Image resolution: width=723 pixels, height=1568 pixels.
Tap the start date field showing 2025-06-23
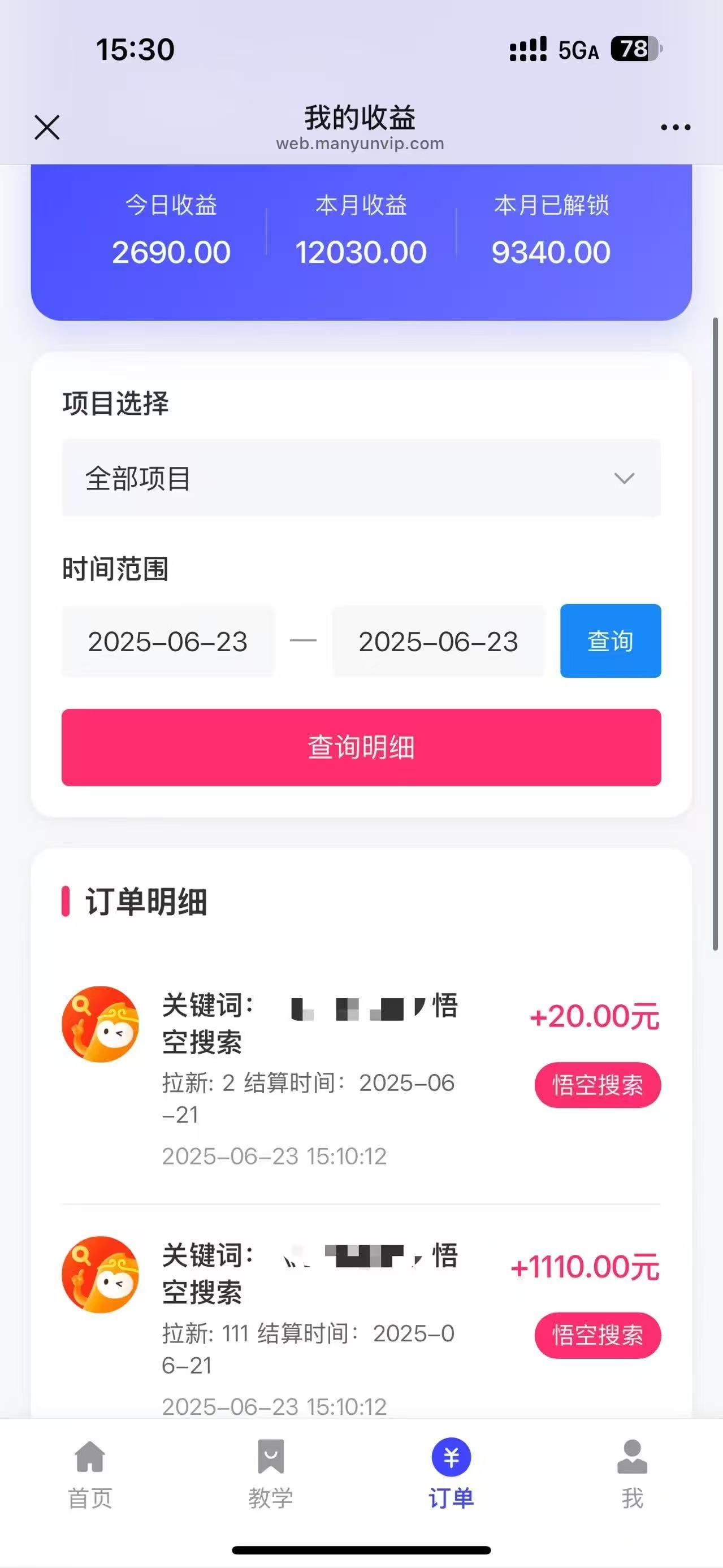(167, 641)
